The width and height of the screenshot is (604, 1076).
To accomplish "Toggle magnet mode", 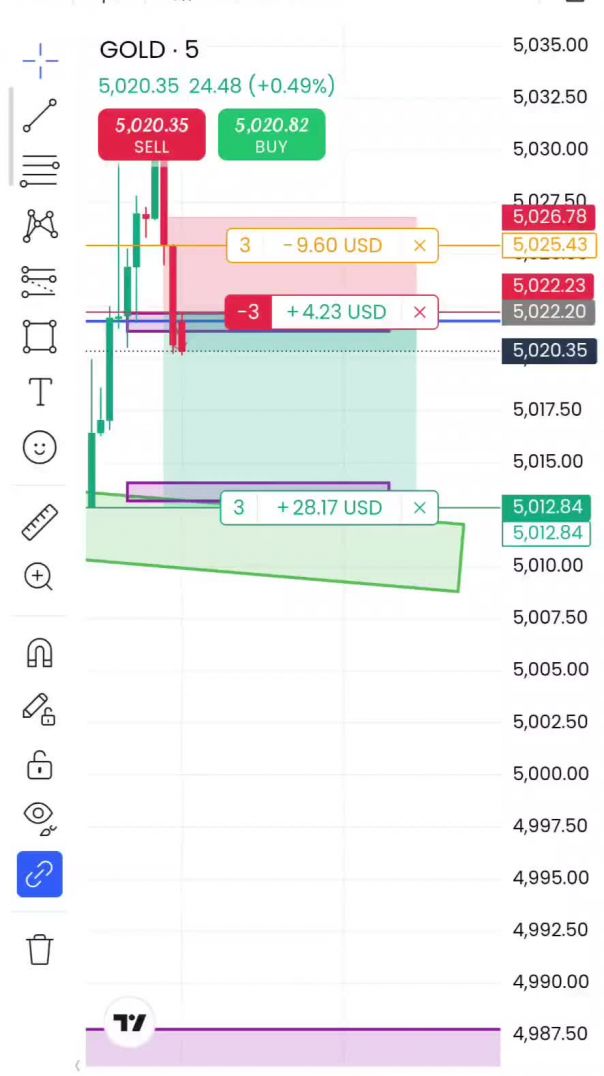I will (40, 653).
